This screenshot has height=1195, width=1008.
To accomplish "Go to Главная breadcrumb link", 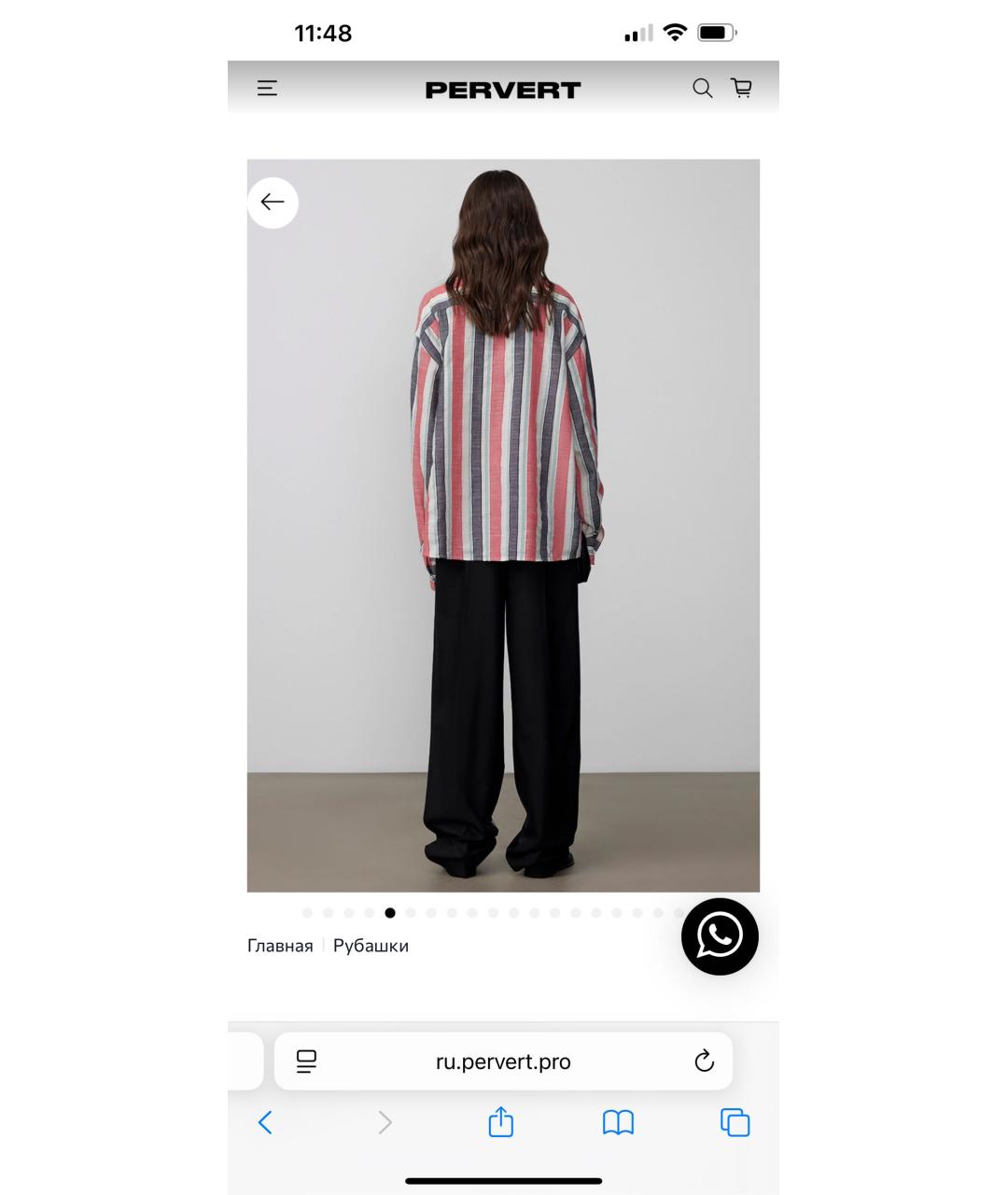I will click(280, 946).
